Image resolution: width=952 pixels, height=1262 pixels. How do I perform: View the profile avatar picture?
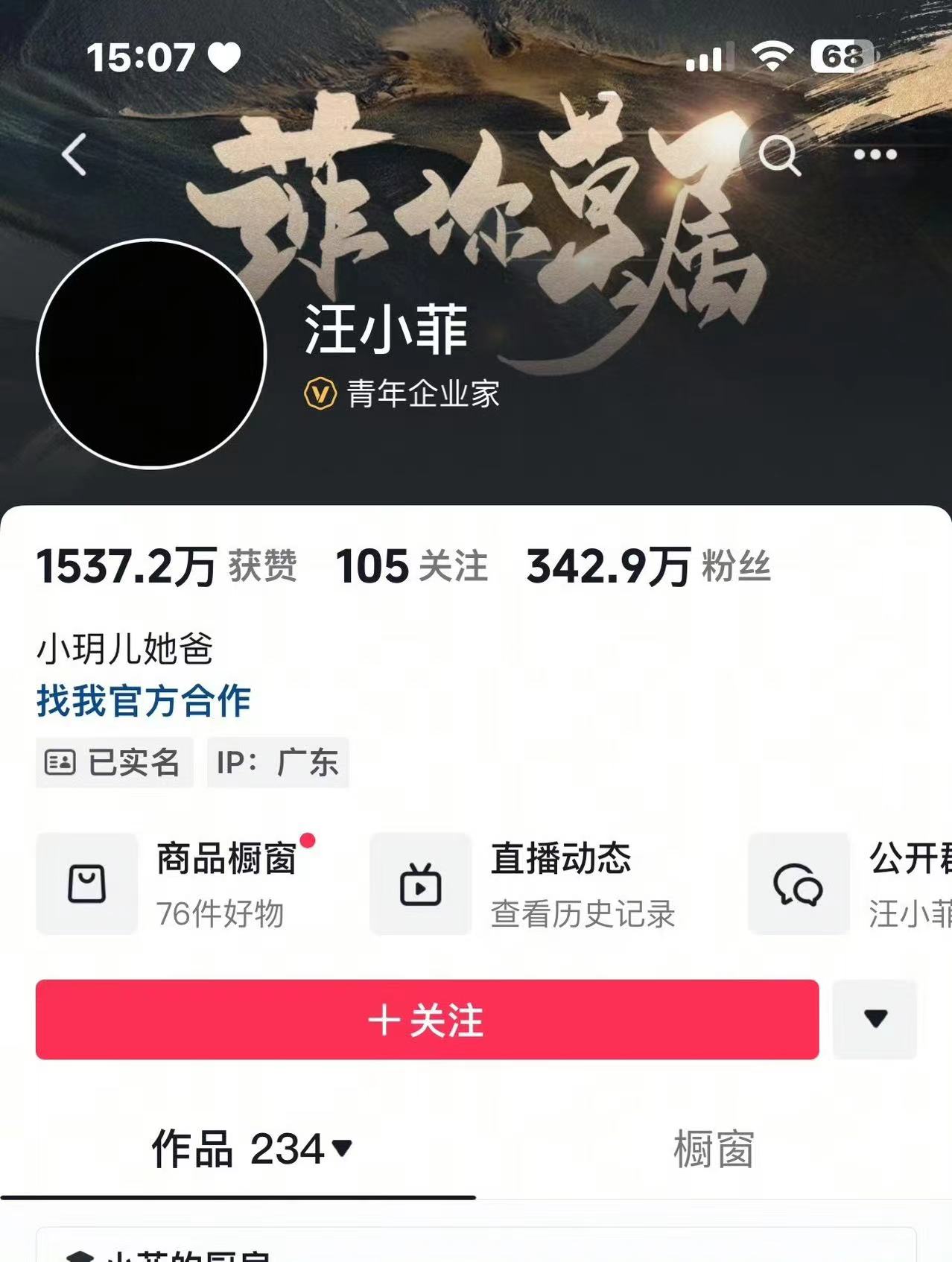pos(151,354)
